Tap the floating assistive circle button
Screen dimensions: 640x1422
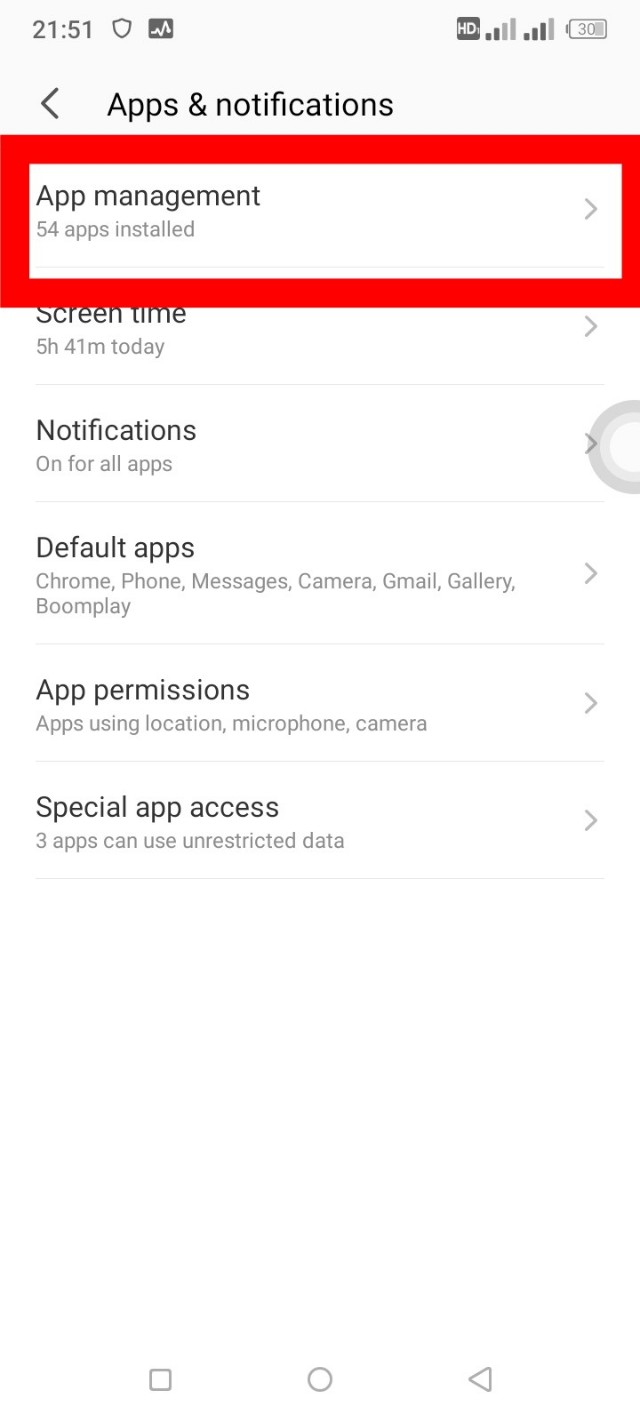coord(620,447)
